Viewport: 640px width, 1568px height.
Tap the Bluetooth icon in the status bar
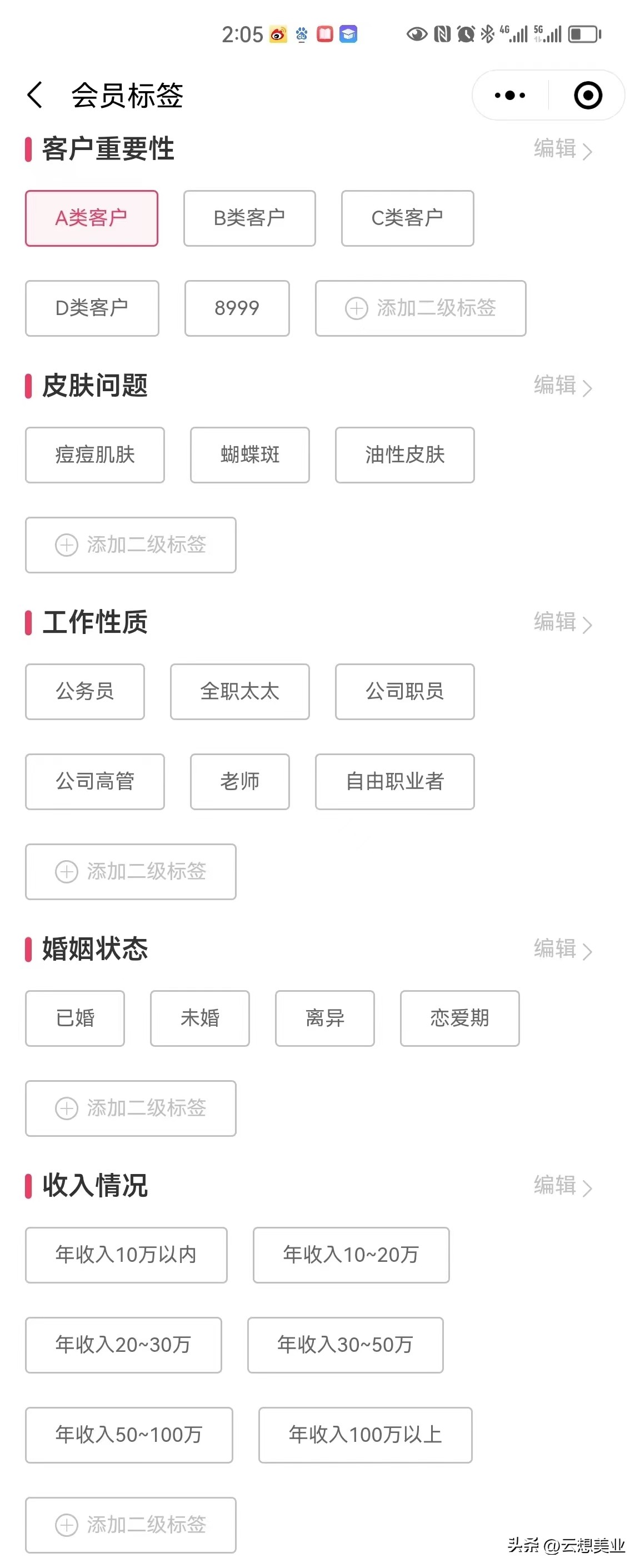[x=487, y=34]
